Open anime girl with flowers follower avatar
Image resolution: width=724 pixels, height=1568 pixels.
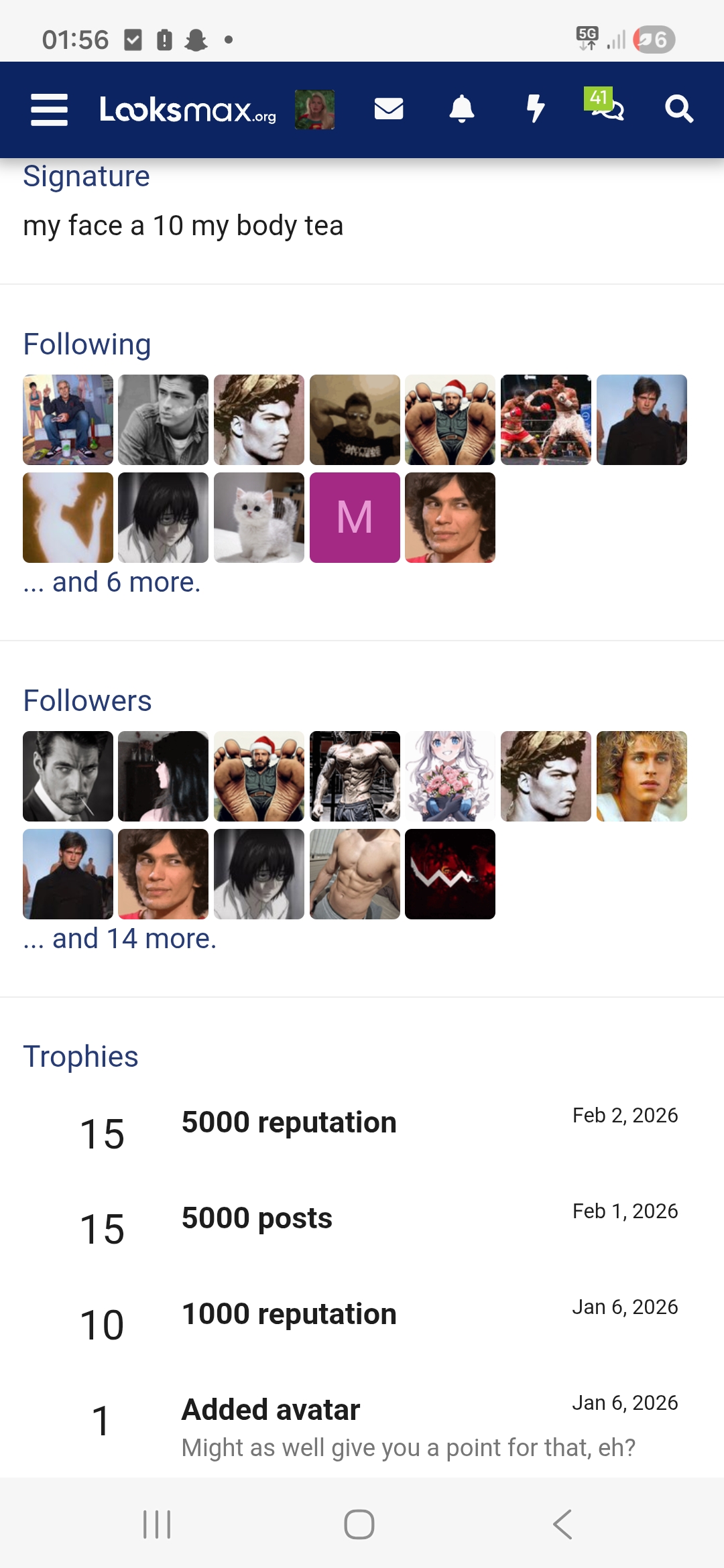tap(450, 776)
